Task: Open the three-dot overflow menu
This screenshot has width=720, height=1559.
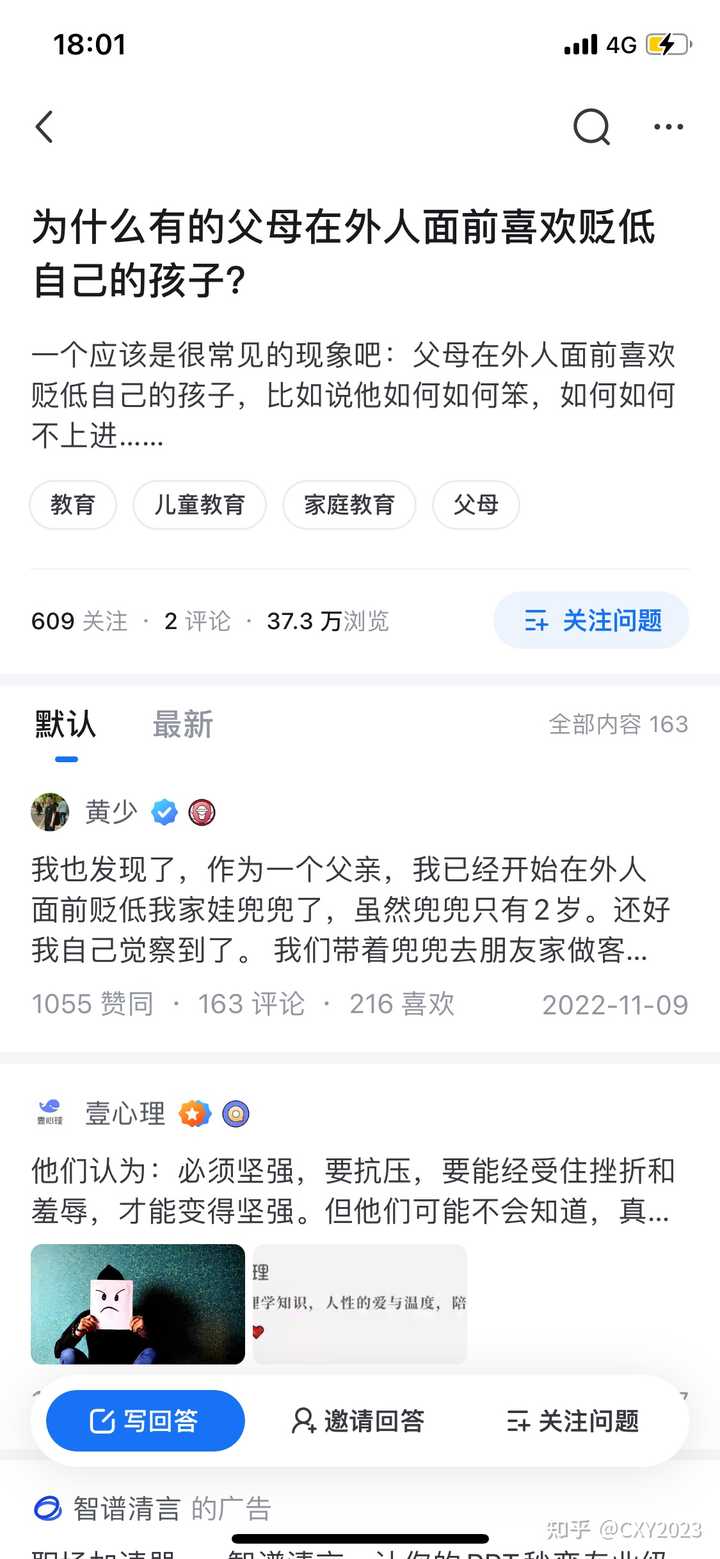Action: [668, 127]
